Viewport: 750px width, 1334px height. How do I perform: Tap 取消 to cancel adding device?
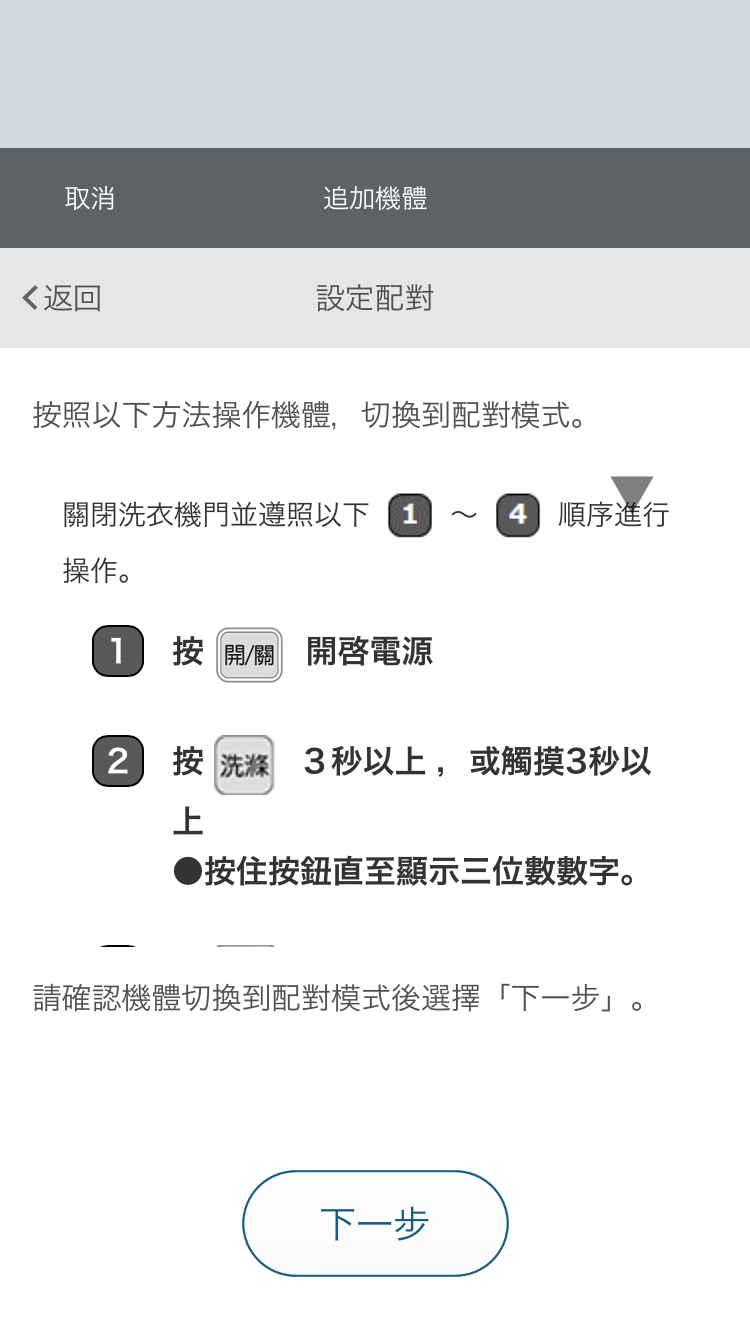[x=90, y=198]
